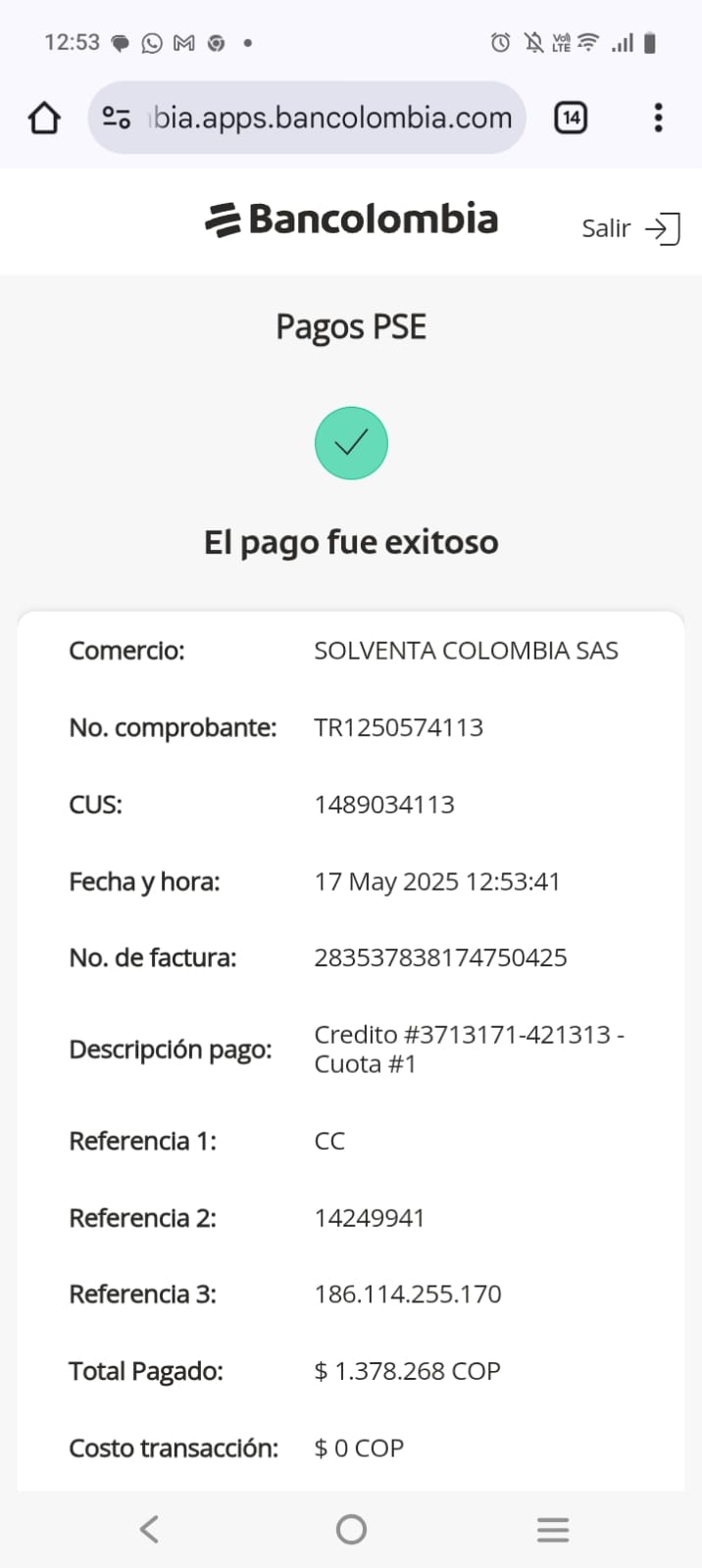Go to the browser home page

click(44, 119)
